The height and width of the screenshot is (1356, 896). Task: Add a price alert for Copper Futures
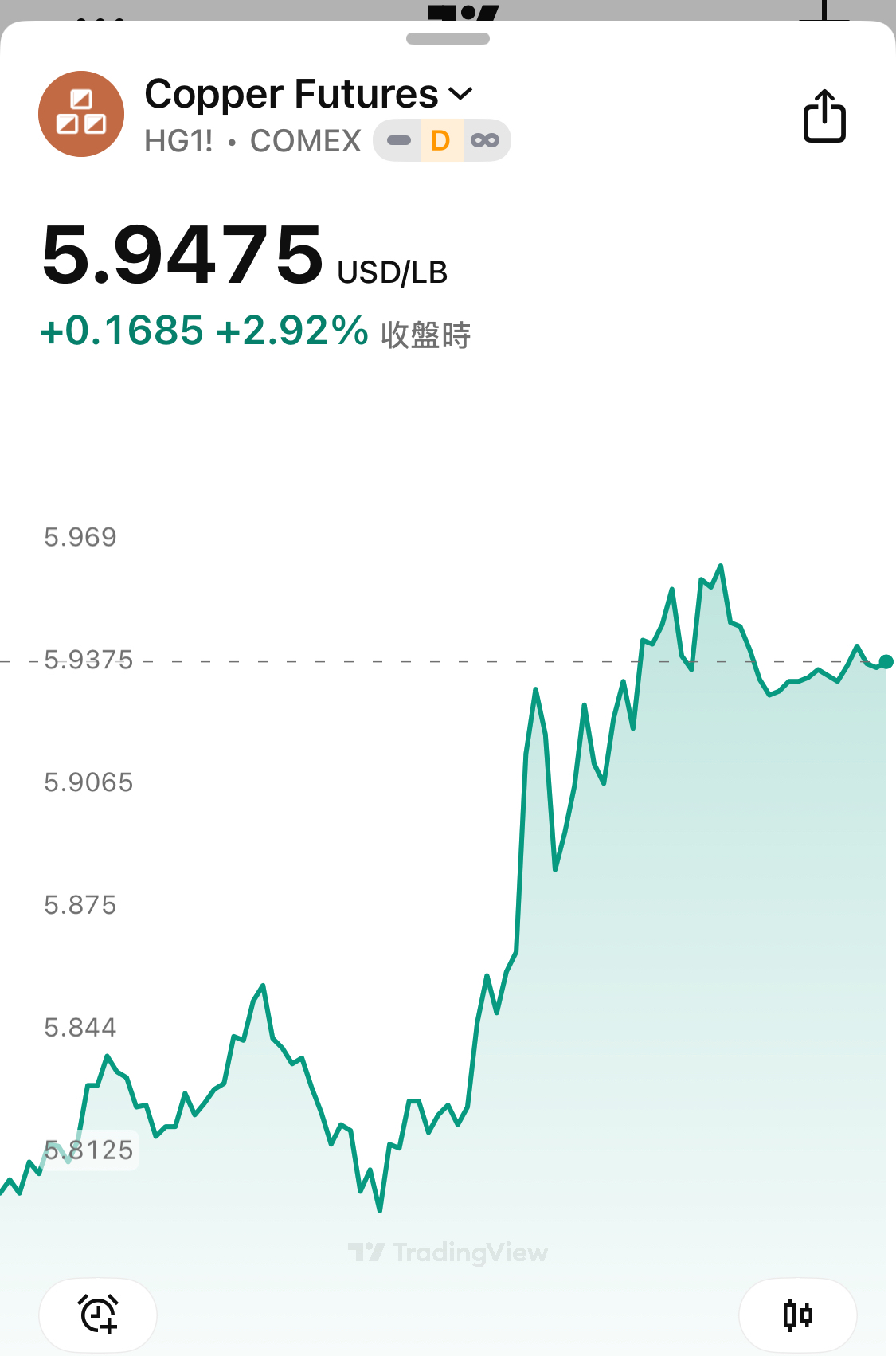98,1314
